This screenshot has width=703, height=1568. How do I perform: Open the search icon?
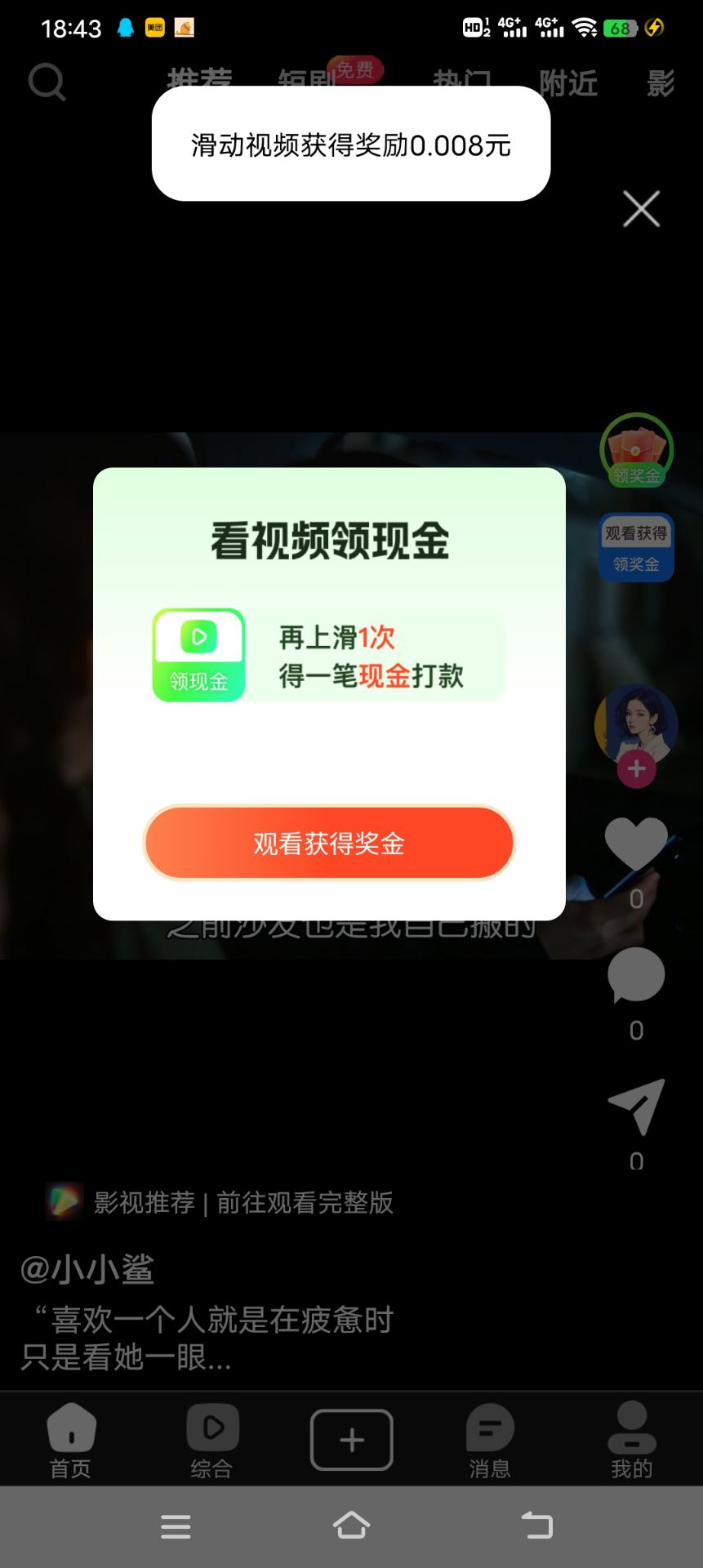(47, 82)
